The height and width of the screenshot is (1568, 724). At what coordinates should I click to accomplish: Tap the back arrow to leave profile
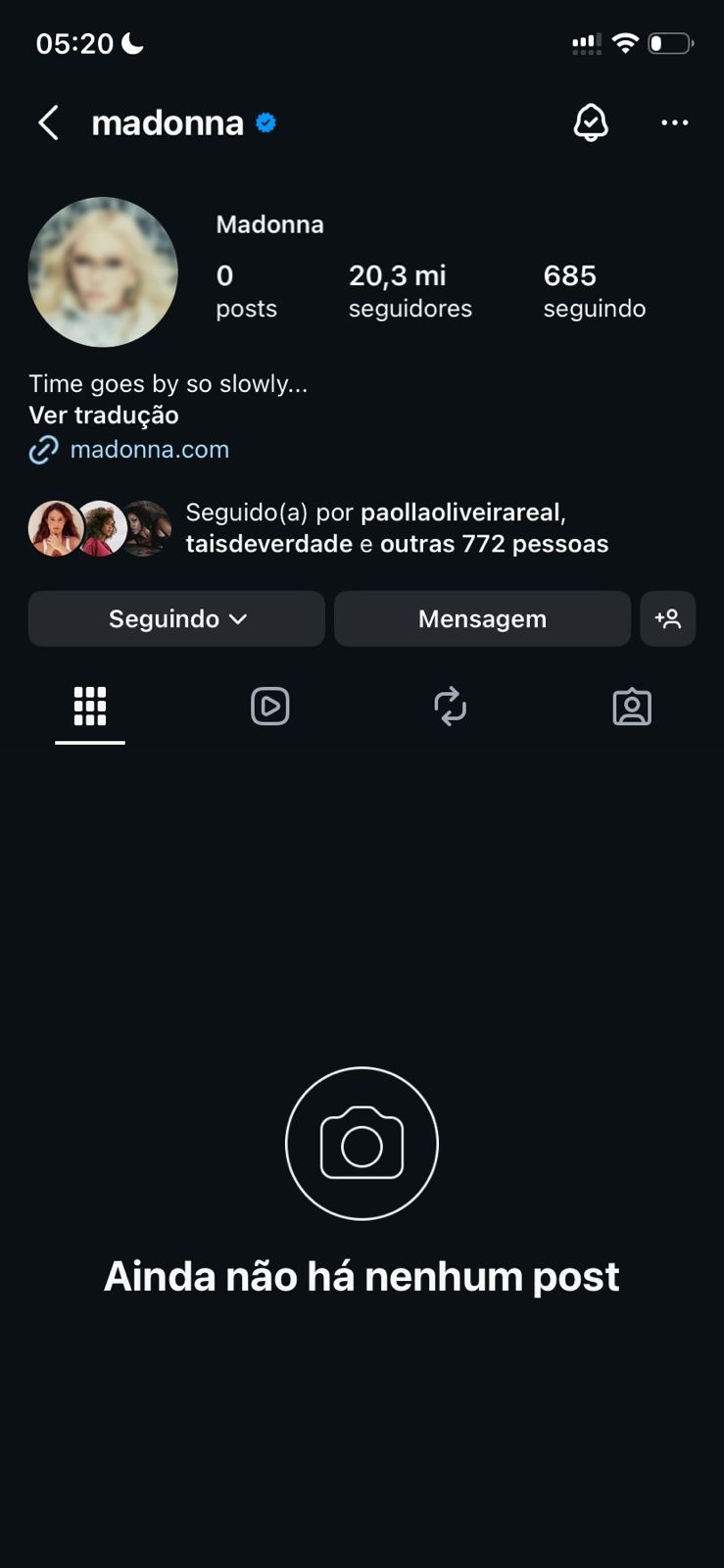click(47, 122)
